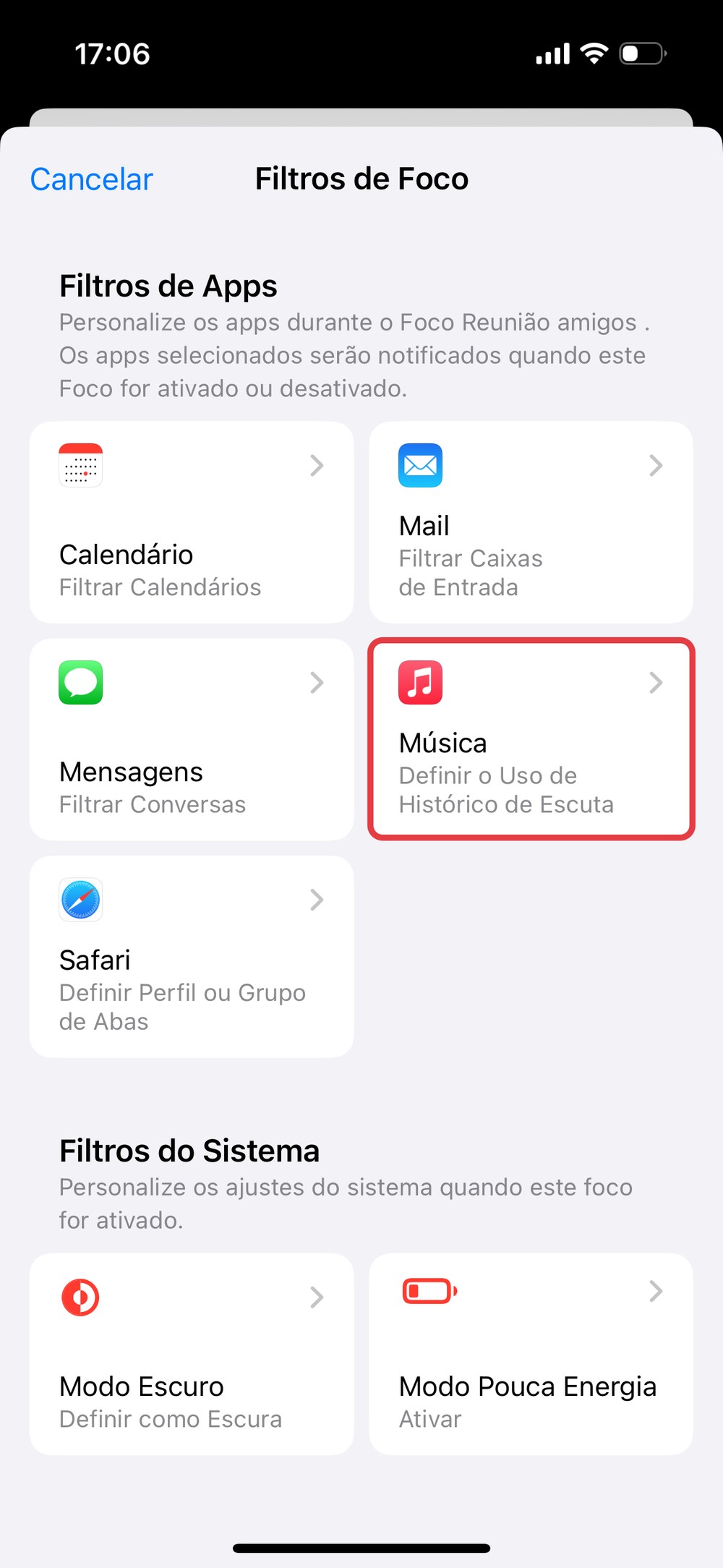Add the Modo Escuro system filter
The image size is (723, 1568).
(x=192, y=1354)
